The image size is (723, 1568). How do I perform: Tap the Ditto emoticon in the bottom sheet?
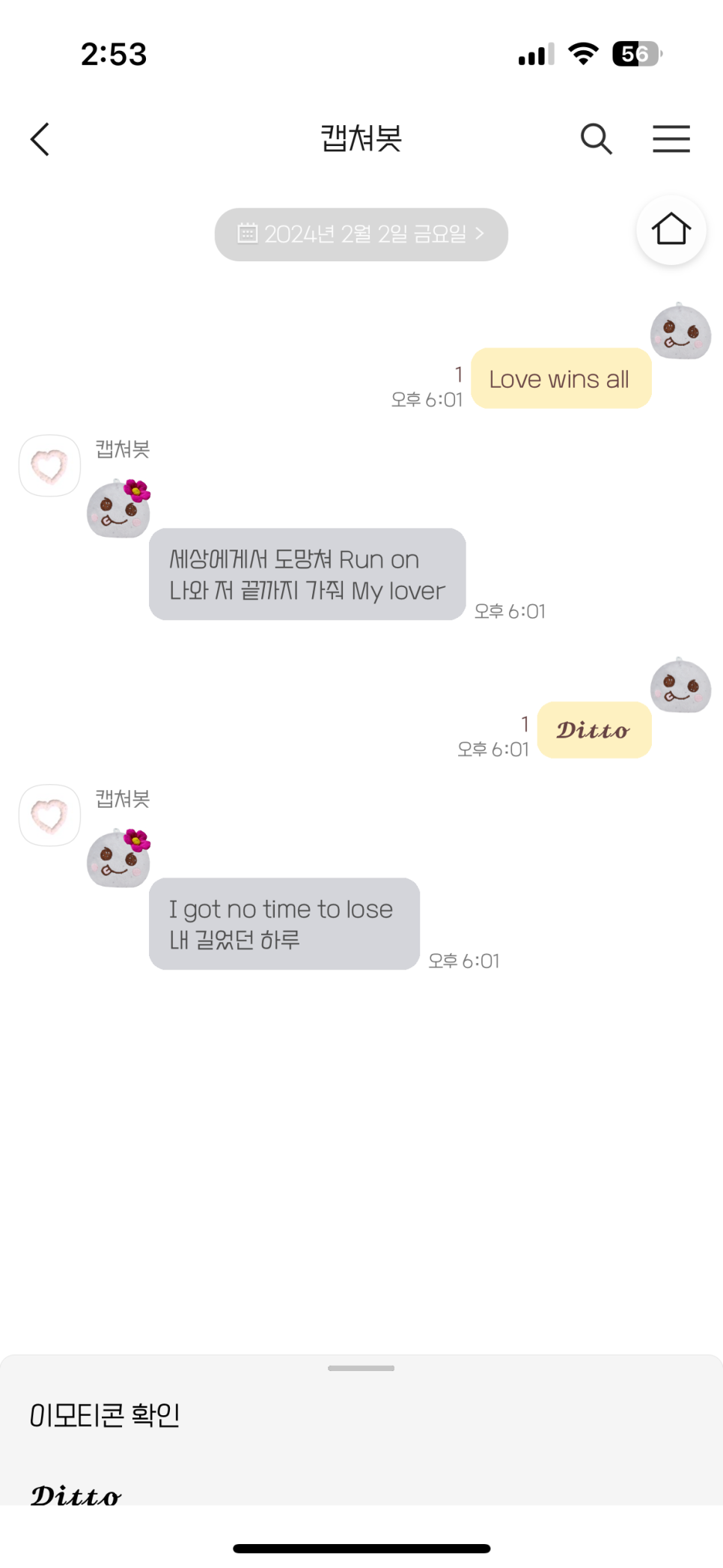[x=76, y=1495]
